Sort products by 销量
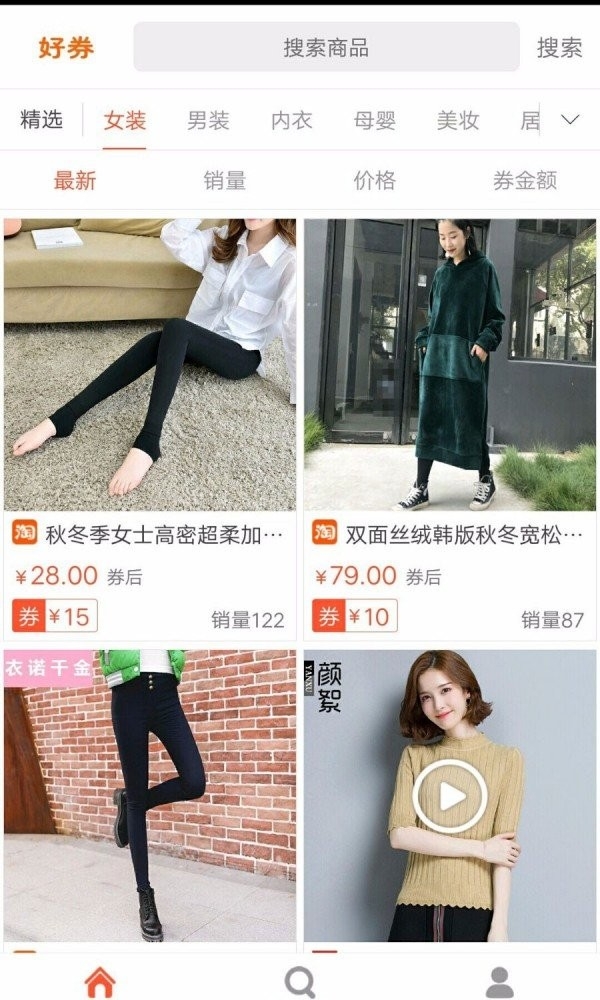Viewport: 600px width, 1000px height. point(225,181)
